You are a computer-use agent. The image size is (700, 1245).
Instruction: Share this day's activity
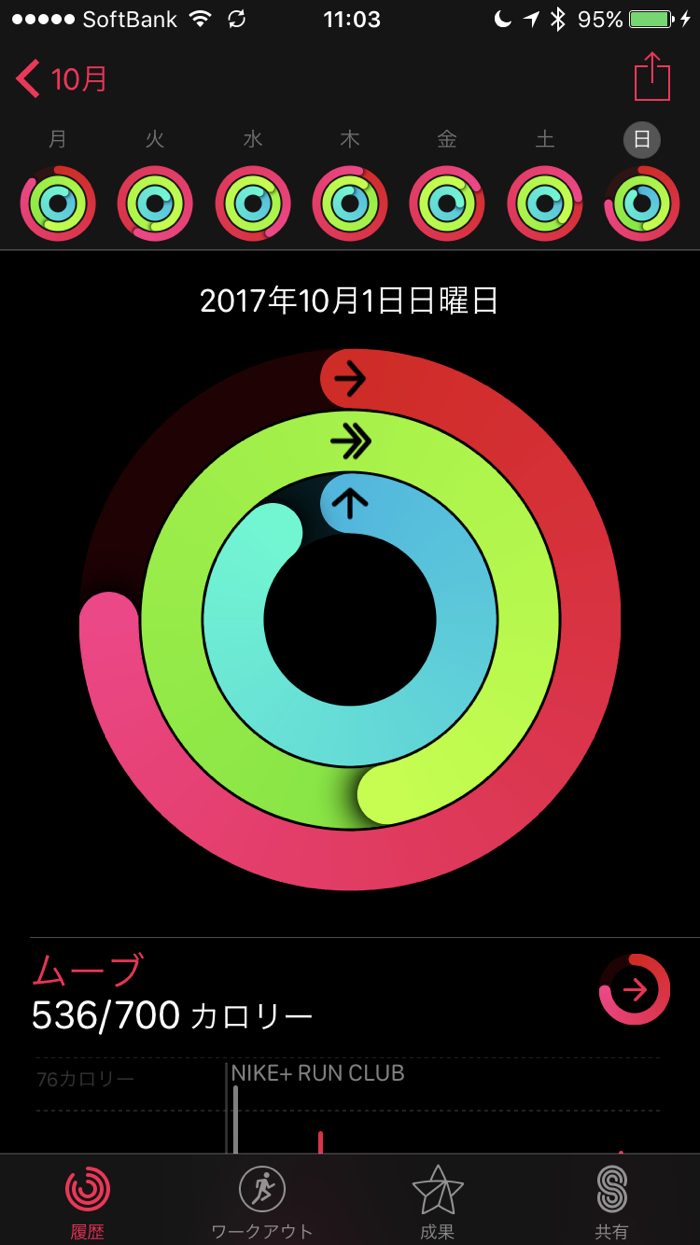tap(651, 77)
